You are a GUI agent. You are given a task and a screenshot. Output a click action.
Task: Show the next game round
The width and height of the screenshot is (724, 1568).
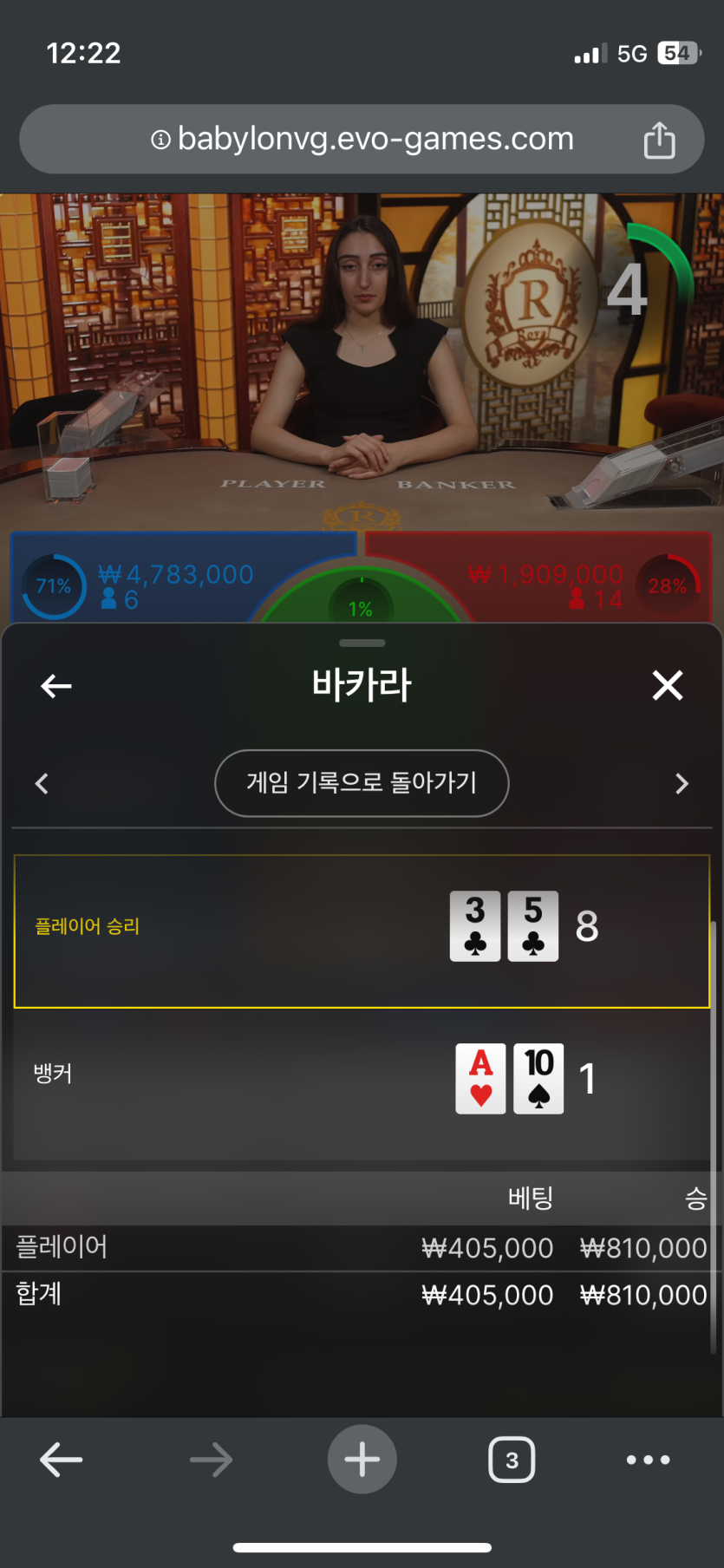[x=682, y=784]
